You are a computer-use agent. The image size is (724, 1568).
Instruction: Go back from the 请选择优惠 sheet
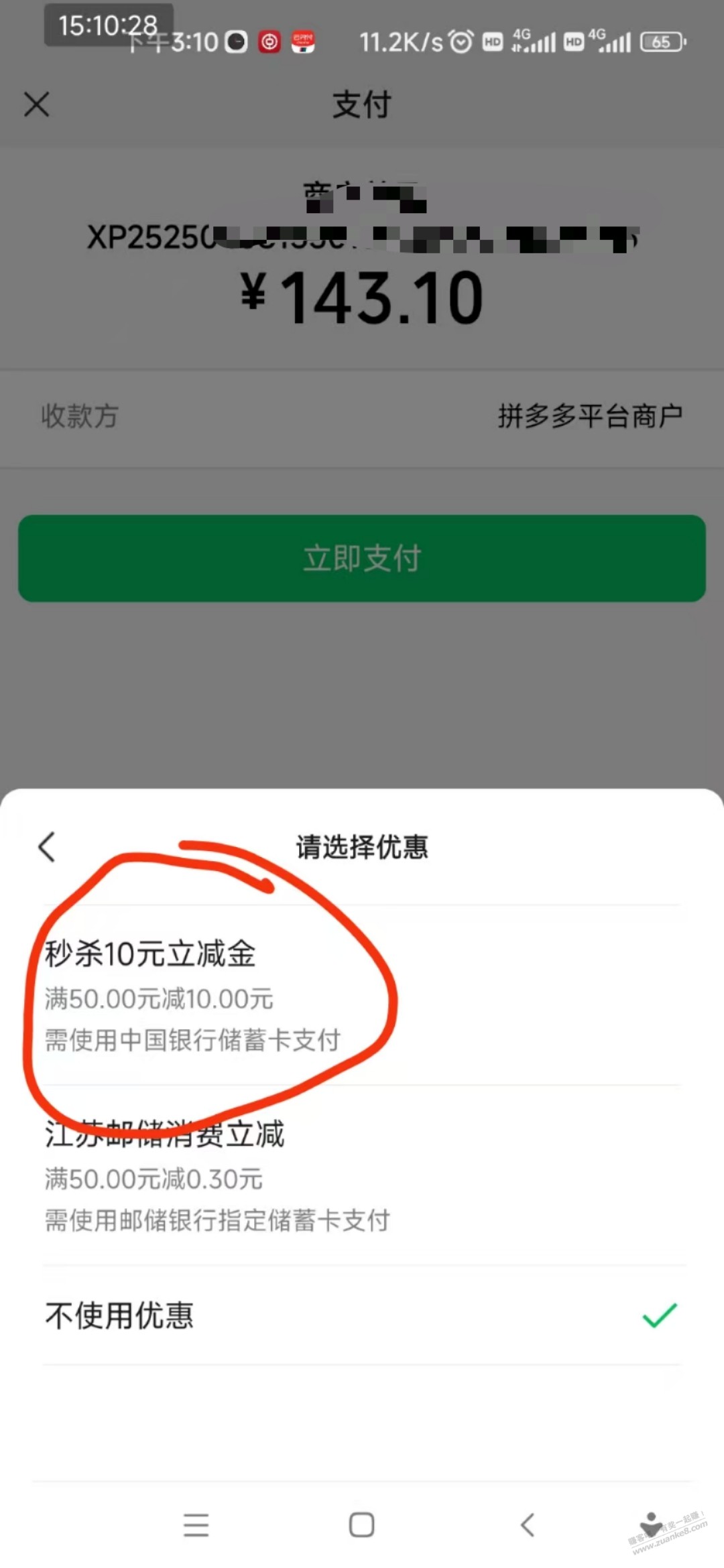tap(47, 847)
